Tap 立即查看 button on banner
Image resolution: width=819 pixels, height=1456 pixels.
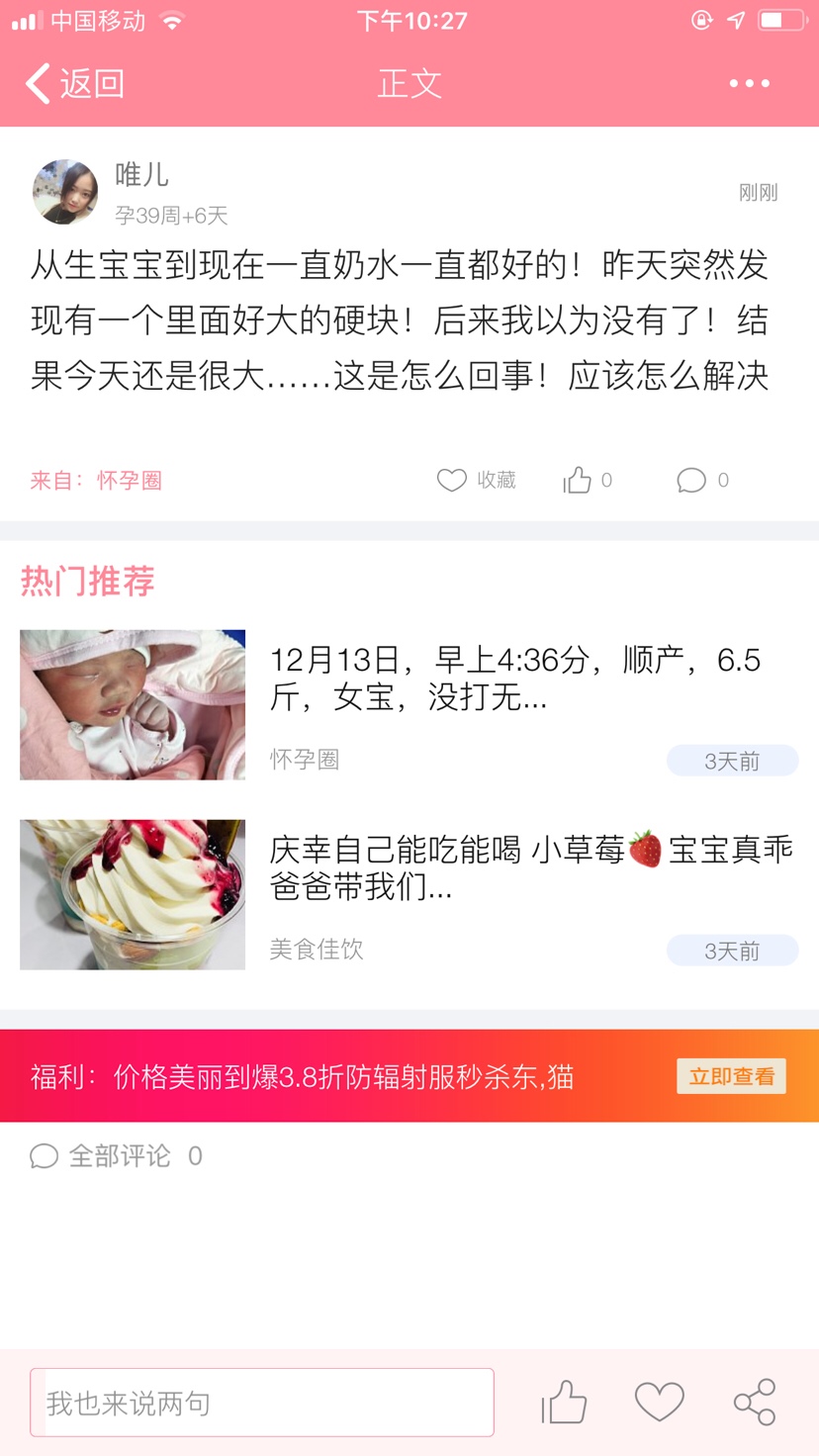[x=731, y=1076]
